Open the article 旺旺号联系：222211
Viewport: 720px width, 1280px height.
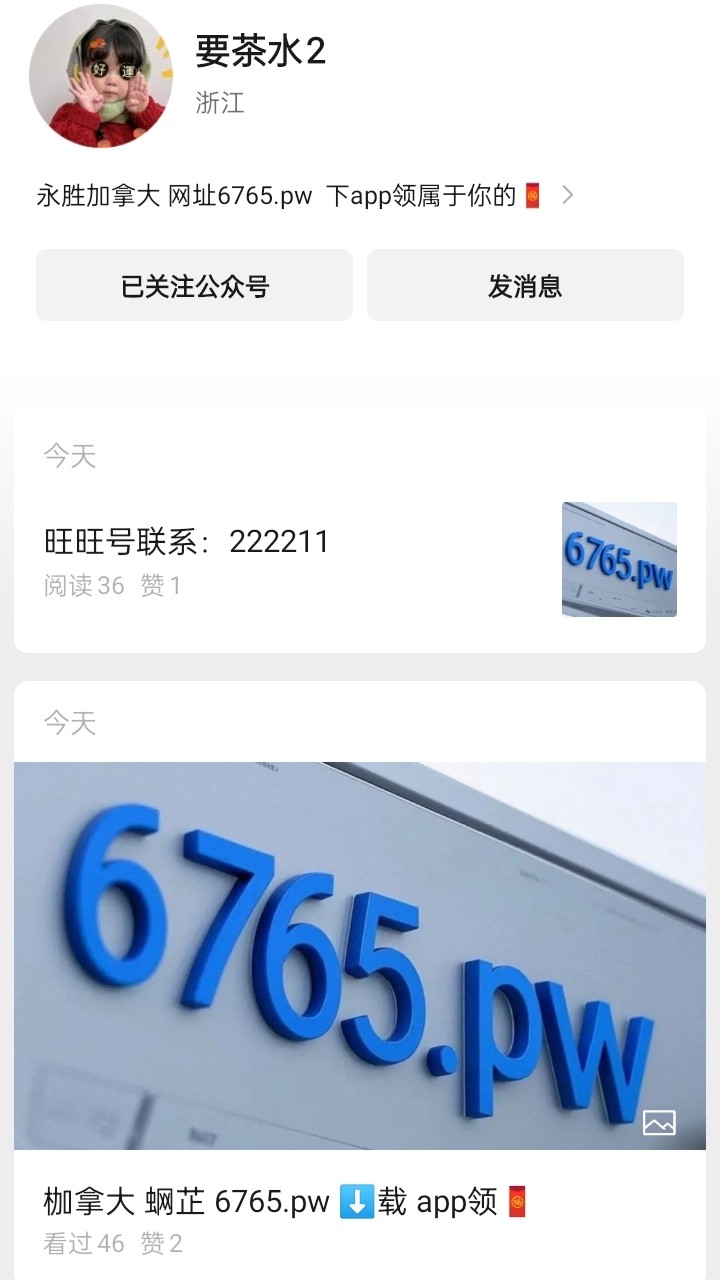[x=187, y=542]
